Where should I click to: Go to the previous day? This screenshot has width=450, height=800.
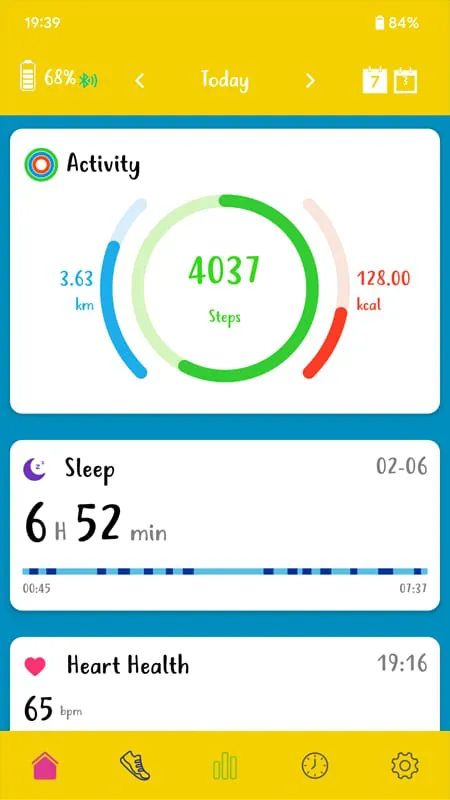point(140,81)
